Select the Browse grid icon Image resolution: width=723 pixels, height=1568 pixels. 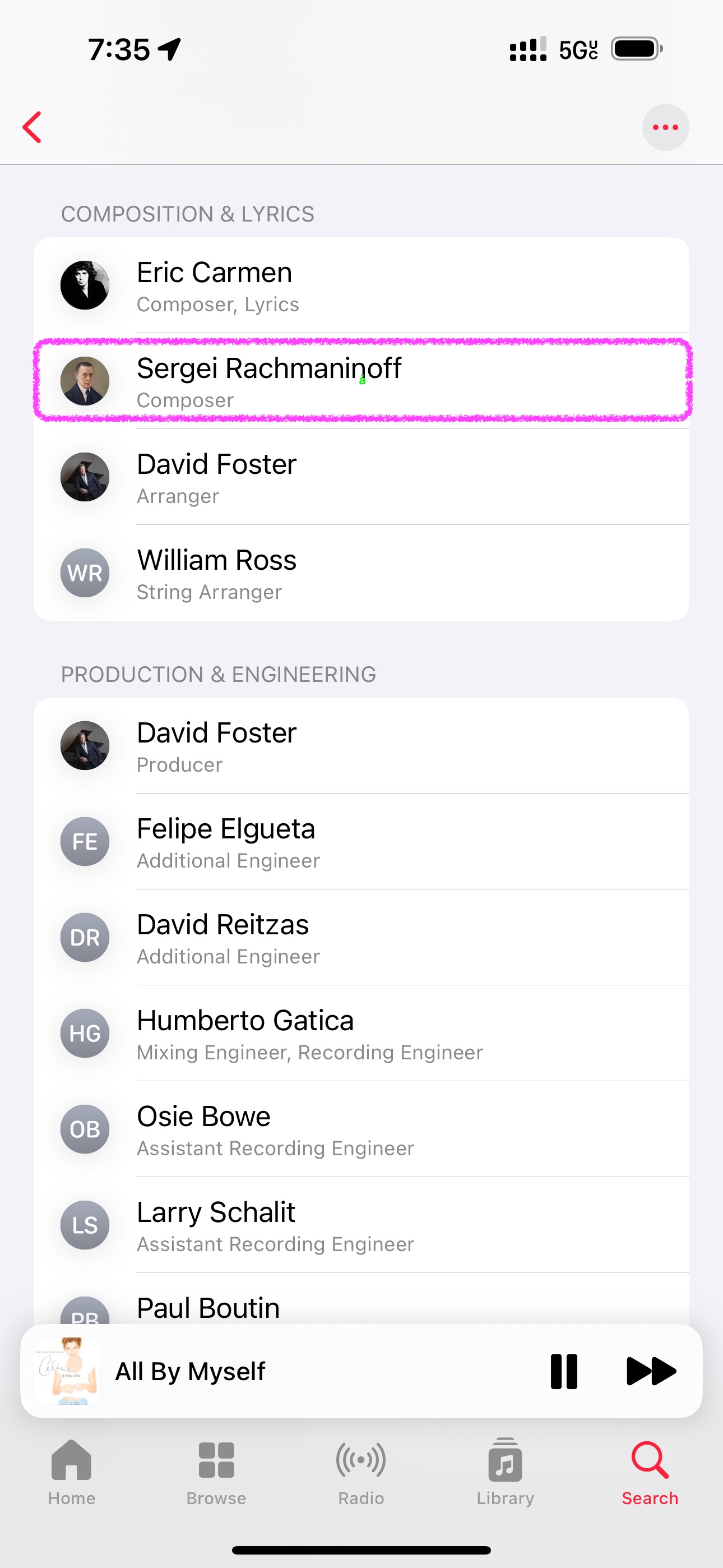(216, 1473)
